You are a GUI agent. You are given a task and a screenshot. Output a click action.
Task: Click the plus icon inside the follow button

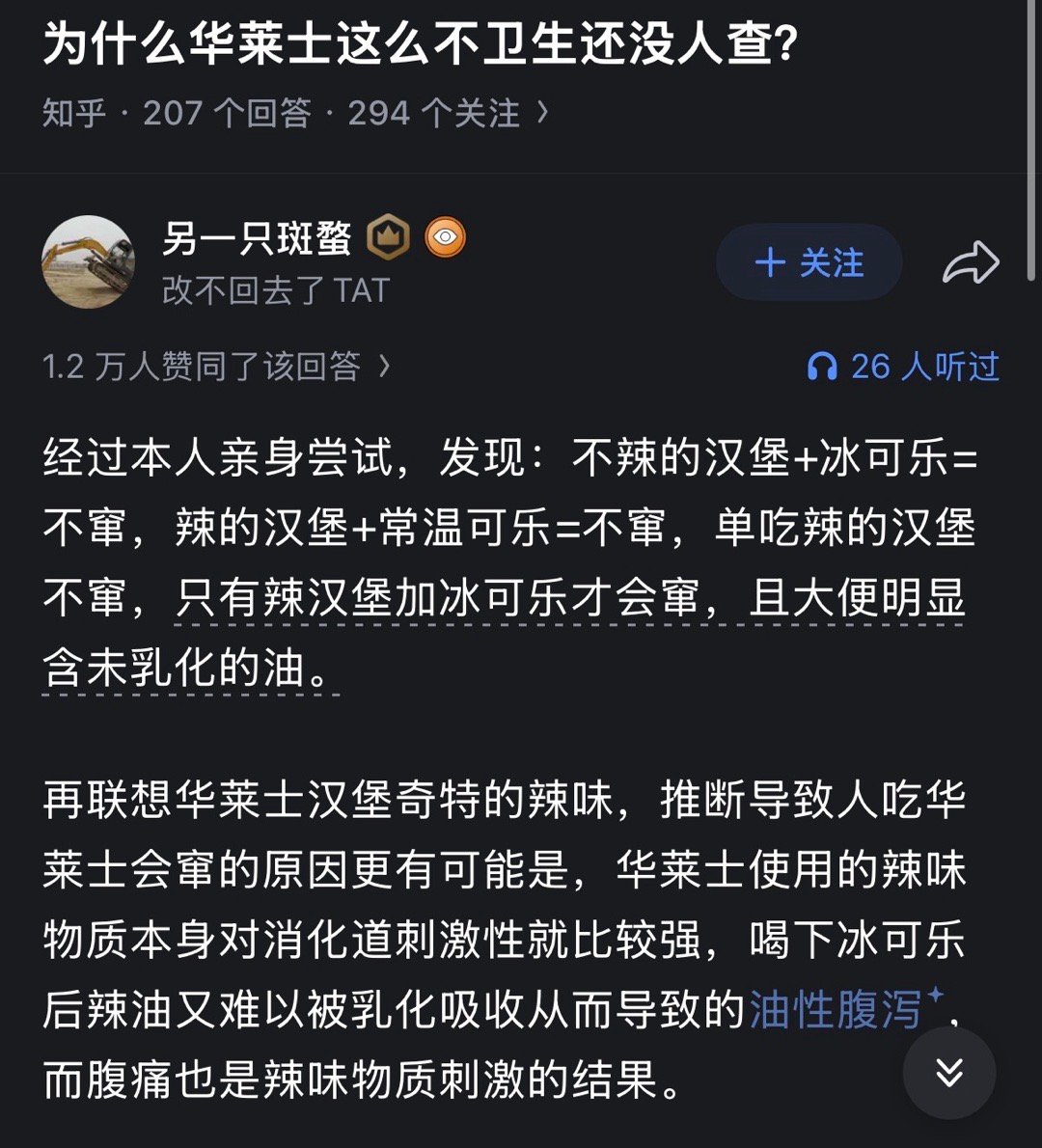(x=772, y=262)
